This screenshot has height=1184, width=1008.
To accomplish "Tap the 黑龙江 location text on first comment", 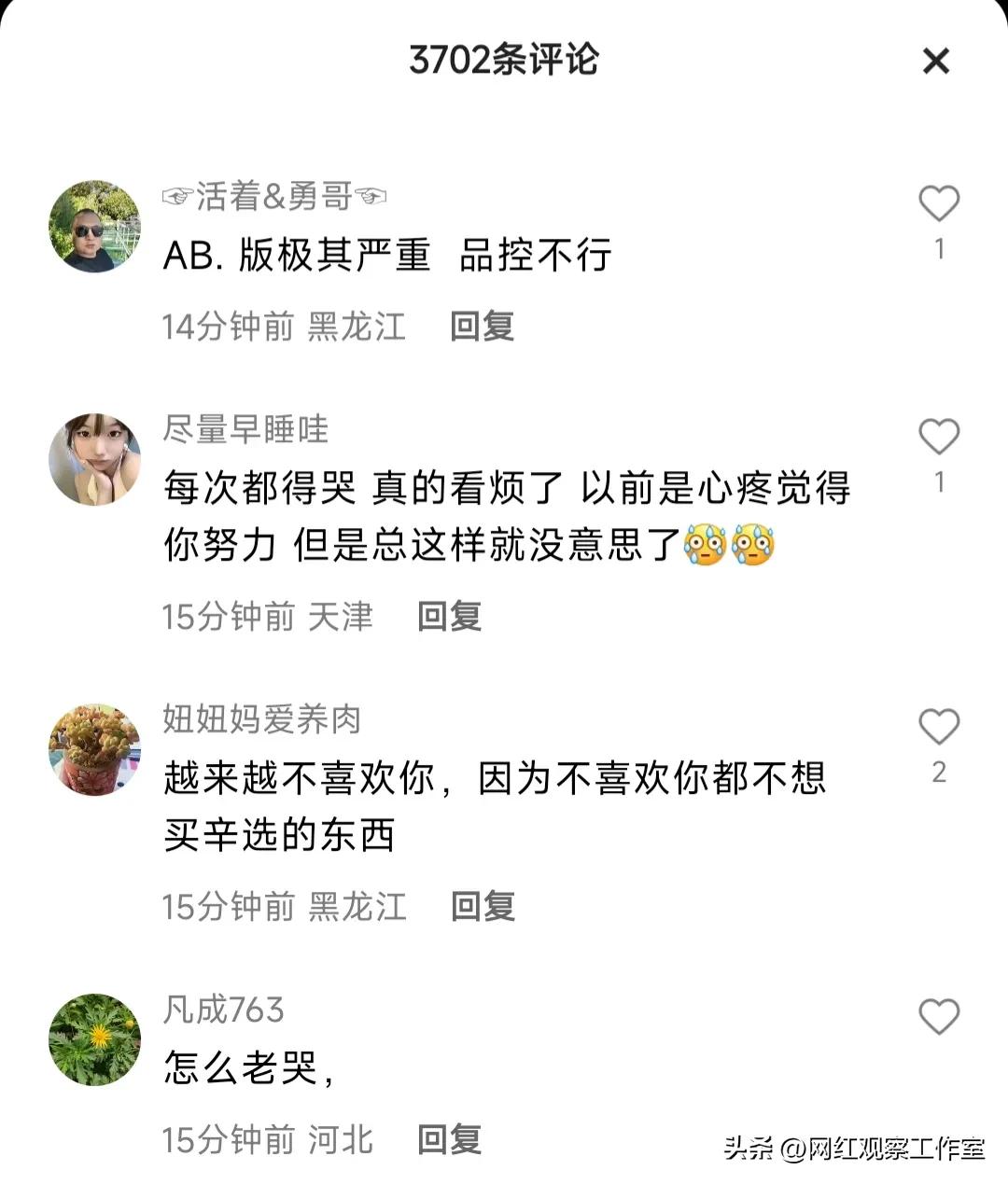I will (x=357, y=327).
